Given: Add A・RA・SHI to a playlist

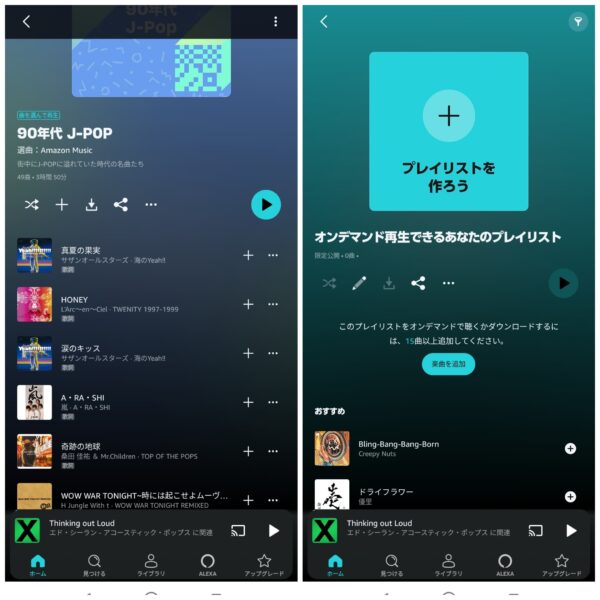Looking at the screenshot, I should (x=248, y=402).
